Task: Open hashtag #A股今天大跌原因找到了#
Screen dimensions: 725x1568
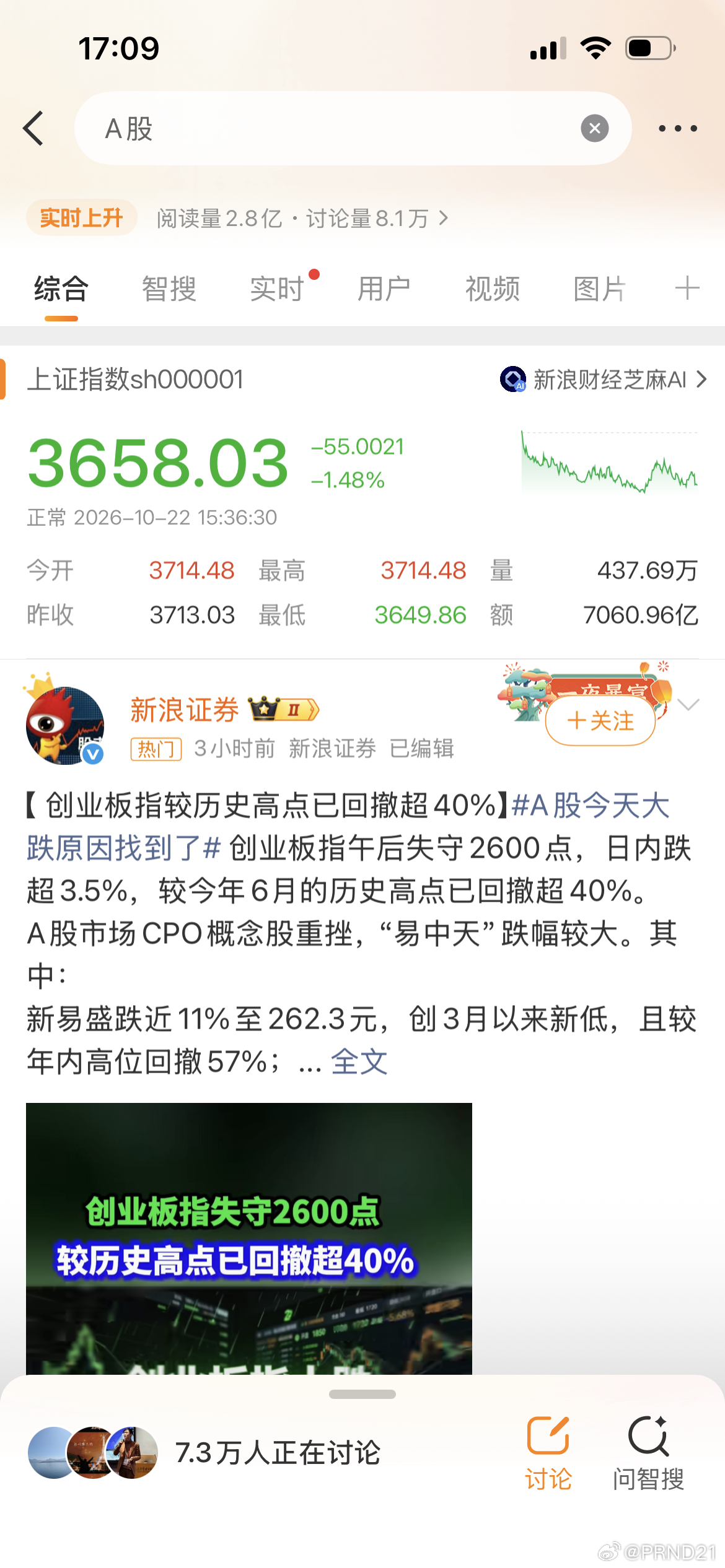Action: coord(348,827)
